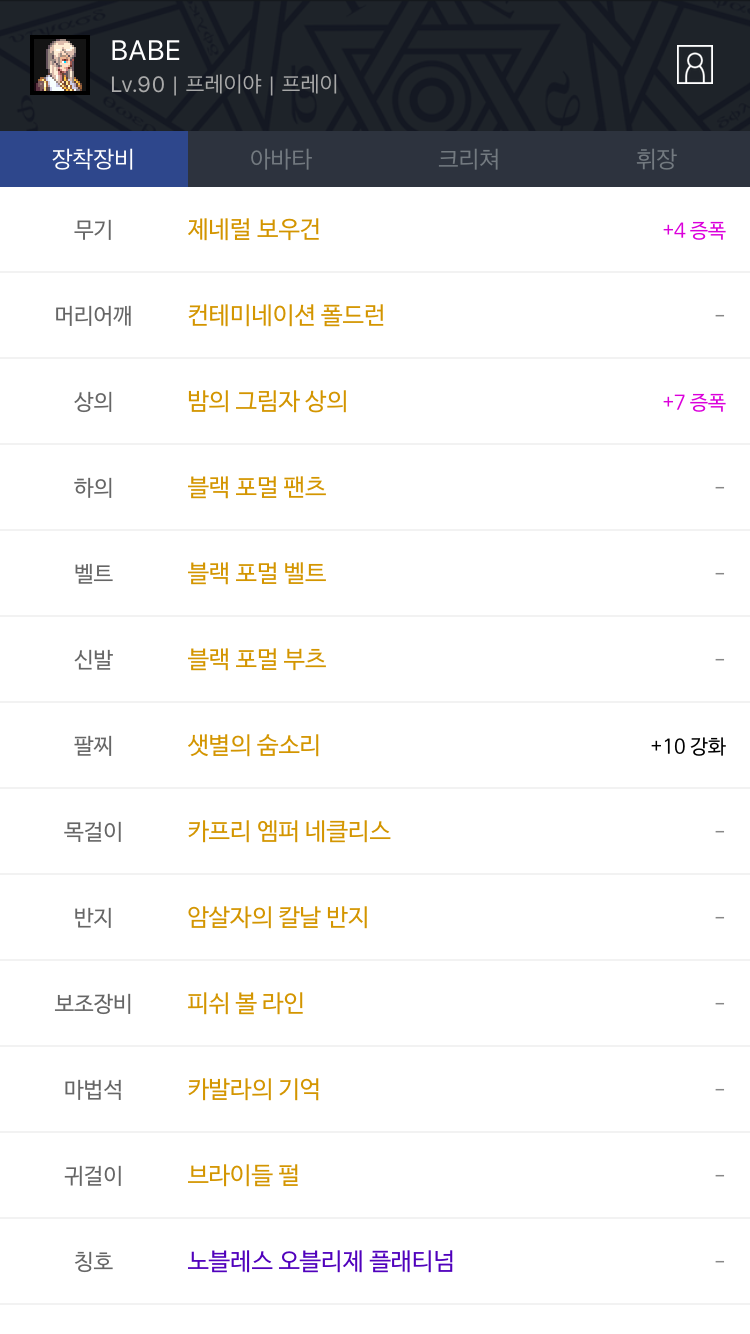
Task: Open the bracelet 샛별의 숨소리
Action: tap(375, 746)
